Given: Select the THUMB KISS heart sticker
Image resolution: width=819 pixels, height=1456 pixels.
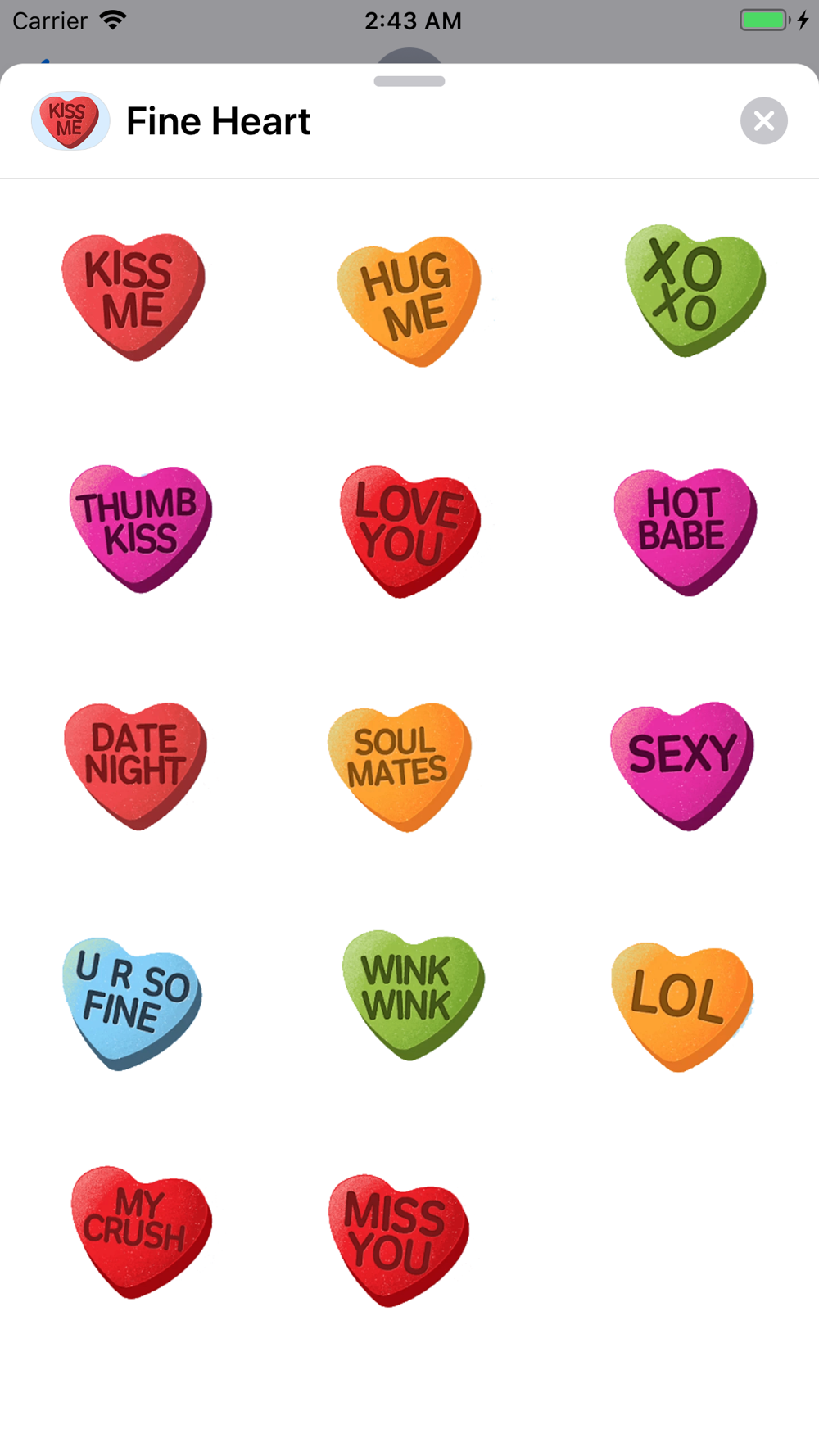Looking at the screenshot, I should tap(141, 528).
